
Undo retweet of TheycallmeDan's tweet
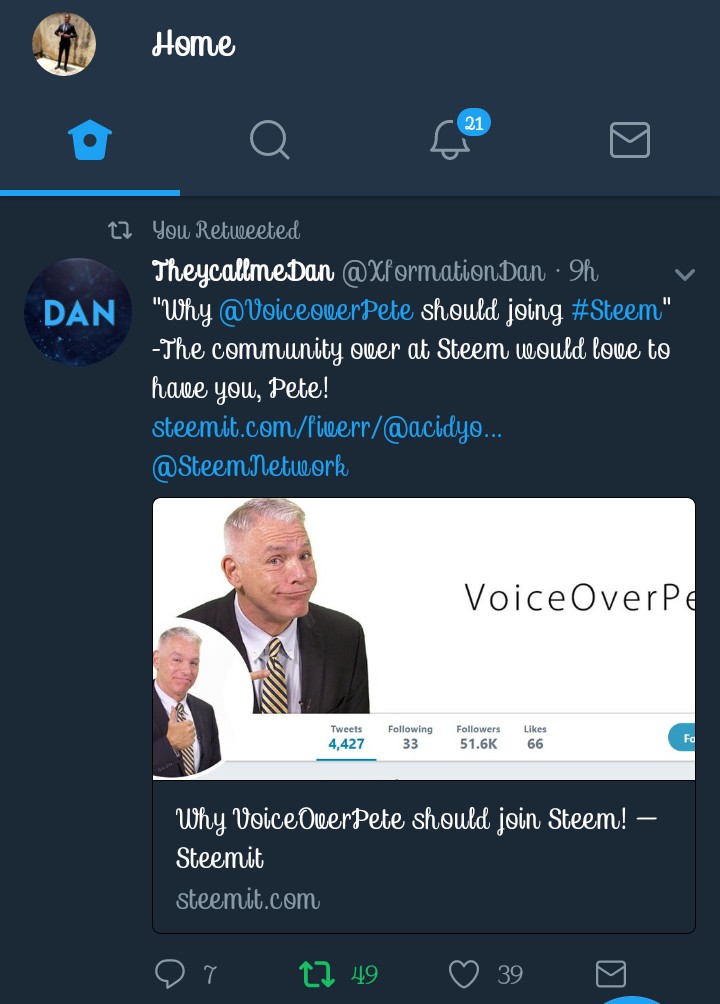[317, 975]
